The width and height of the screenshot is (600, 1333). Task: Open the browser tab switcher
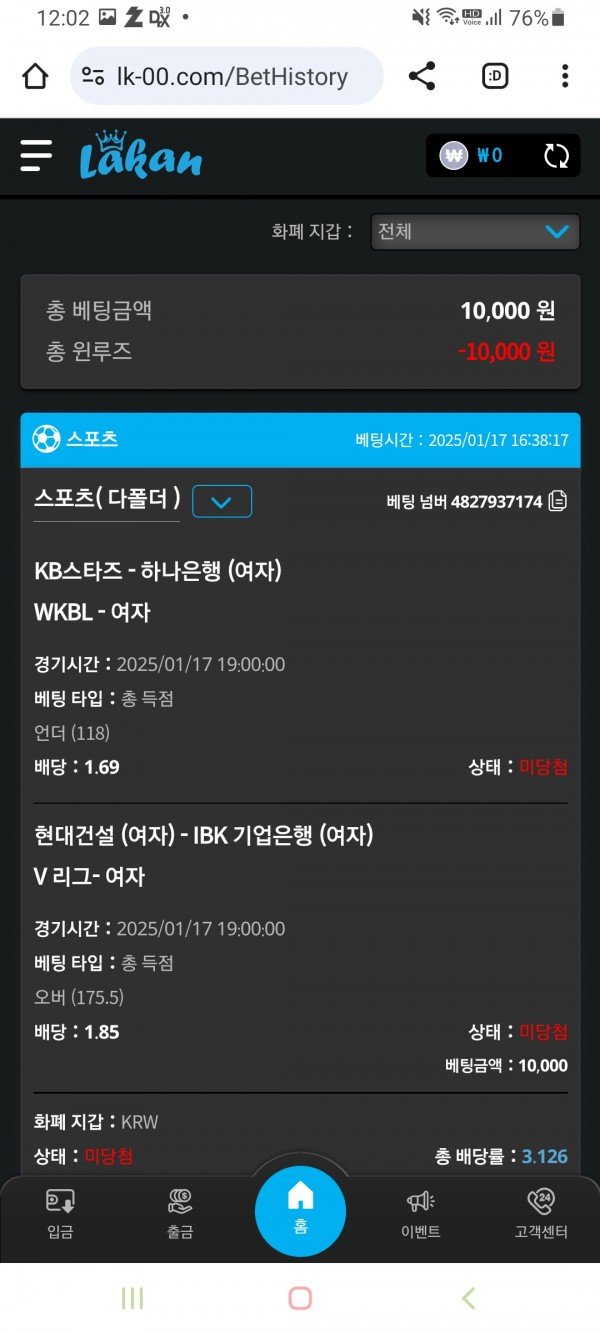pyautogui.click(x=495, y=76)
